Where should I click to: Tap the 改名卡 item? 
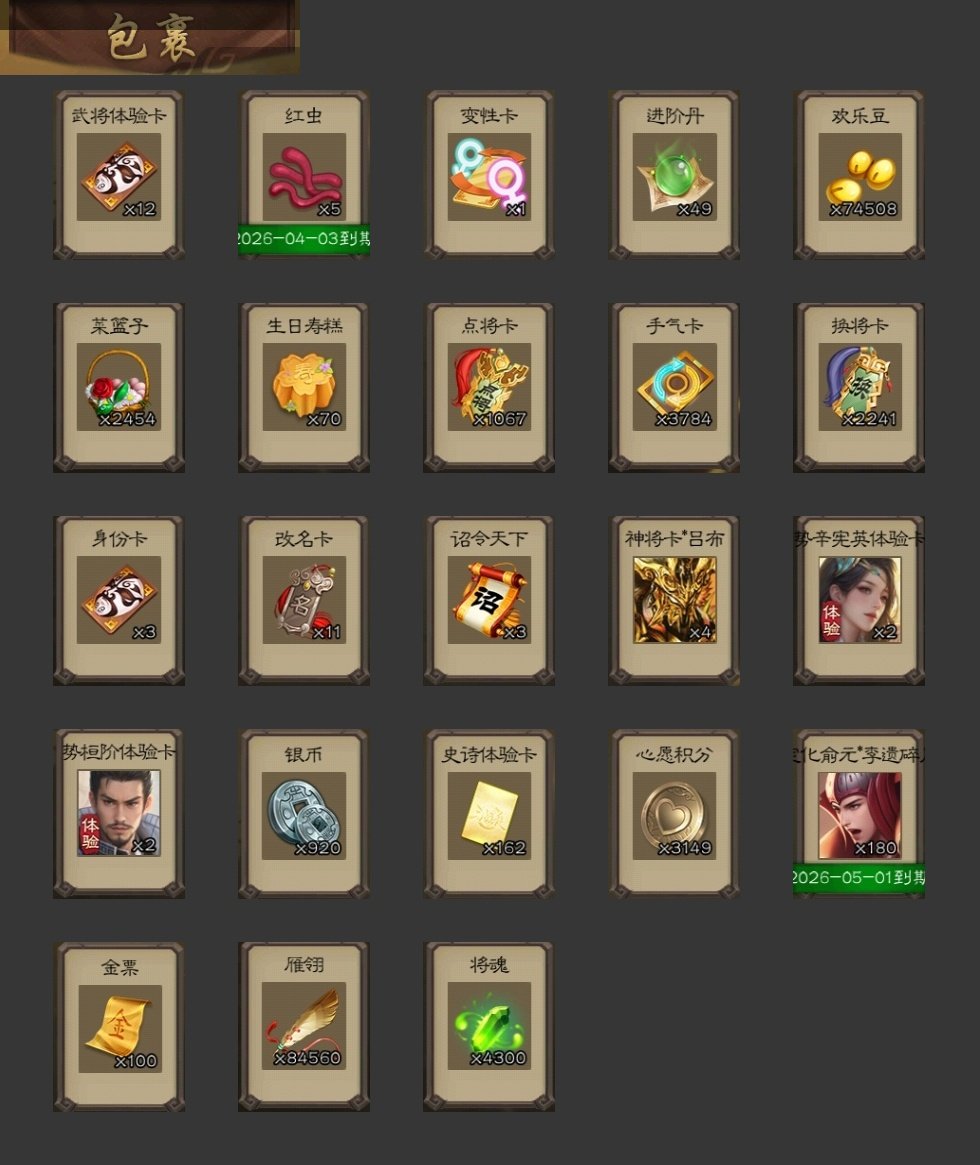[304, 600]
